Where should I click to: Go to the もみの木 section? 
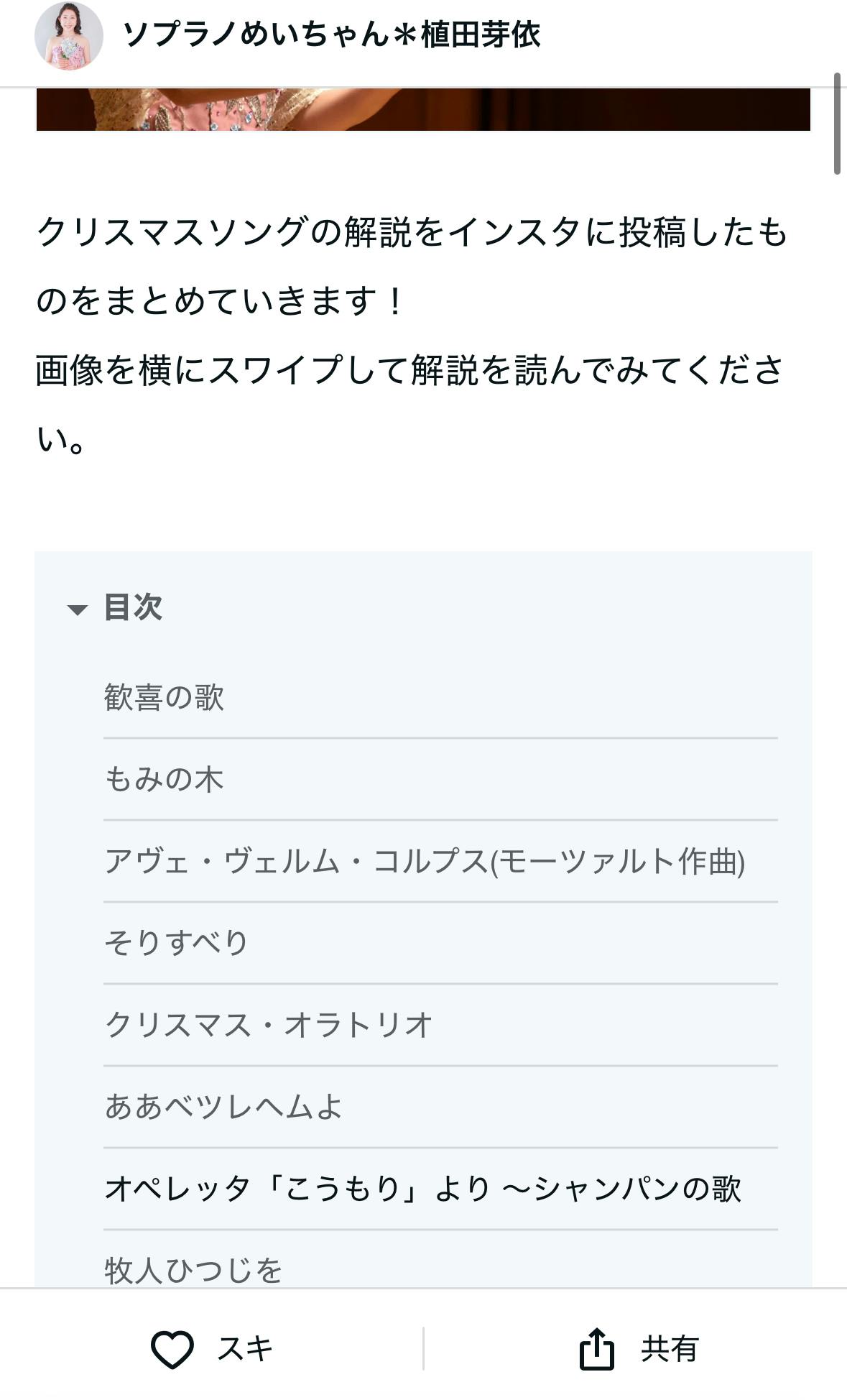(x=164, y=779)
